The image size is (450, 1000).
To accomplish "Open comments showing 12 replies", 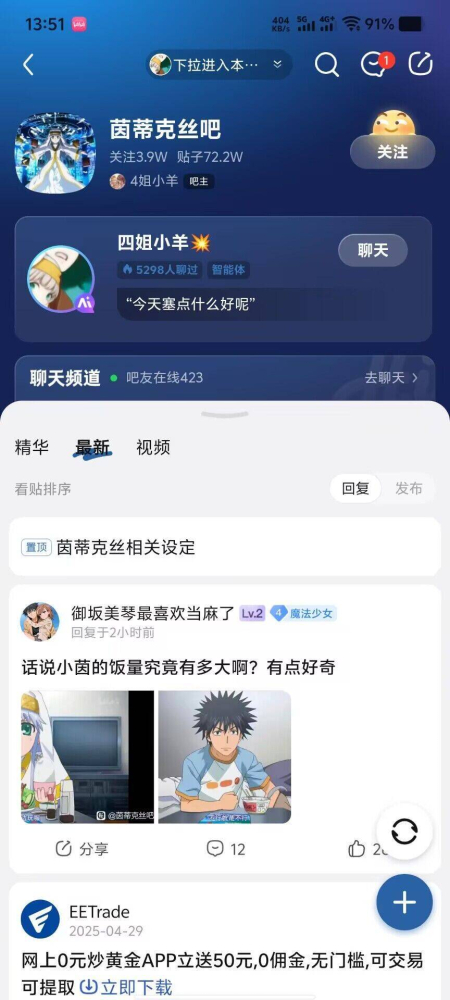I will click(x=226, y=849).
